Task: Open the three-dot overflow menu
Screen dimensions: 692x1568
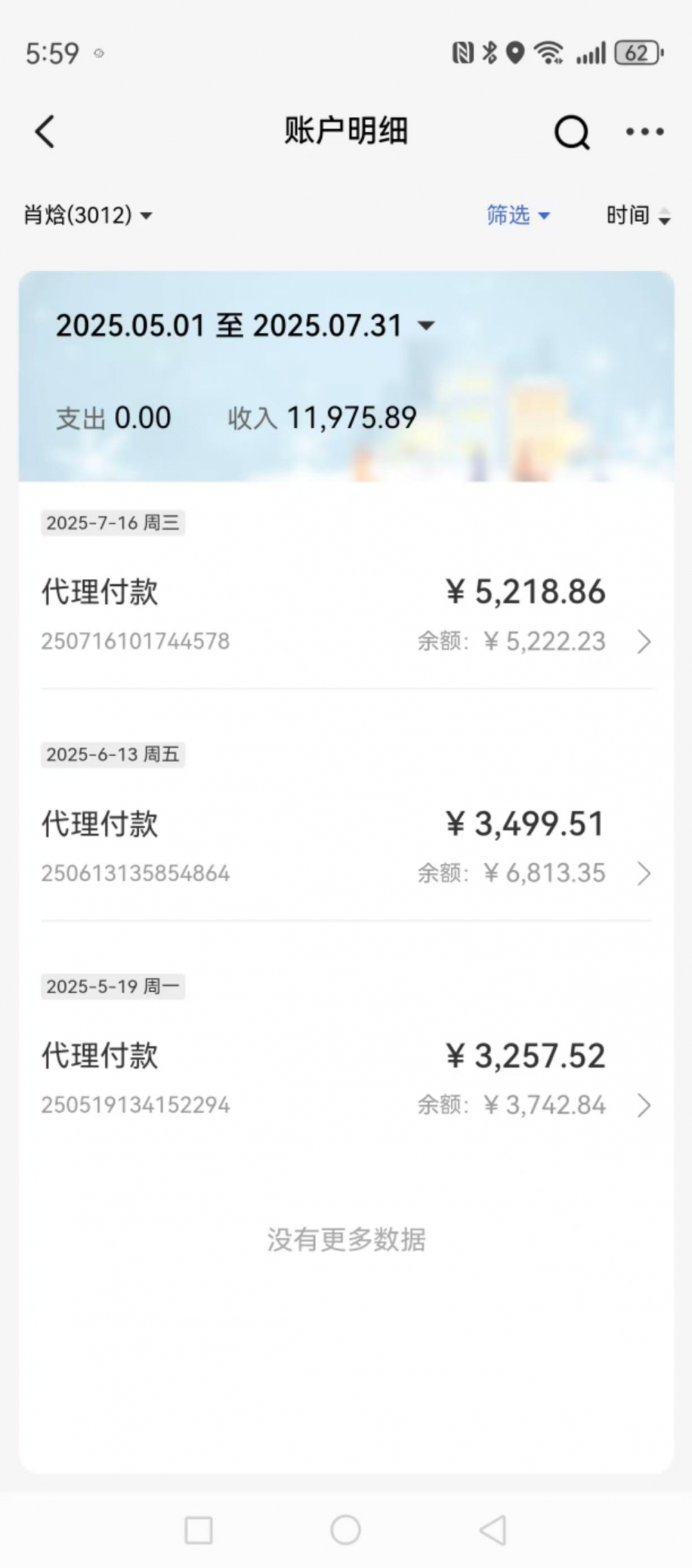Action: click(644, 131)
